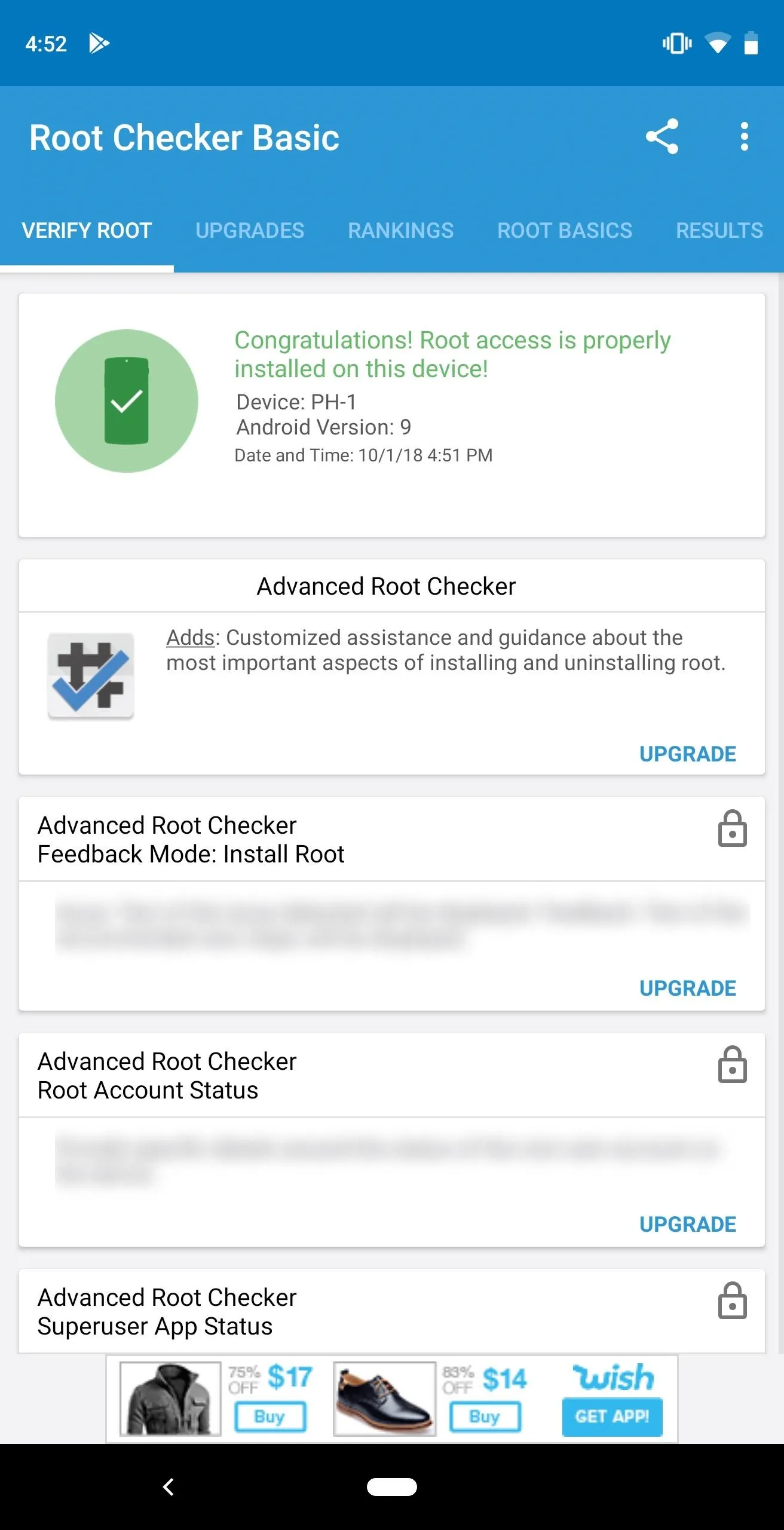The height and width of the screenshot is (1530, 784).
Task: Tap the green verify root check icon
Action: (x=127, y=401)
